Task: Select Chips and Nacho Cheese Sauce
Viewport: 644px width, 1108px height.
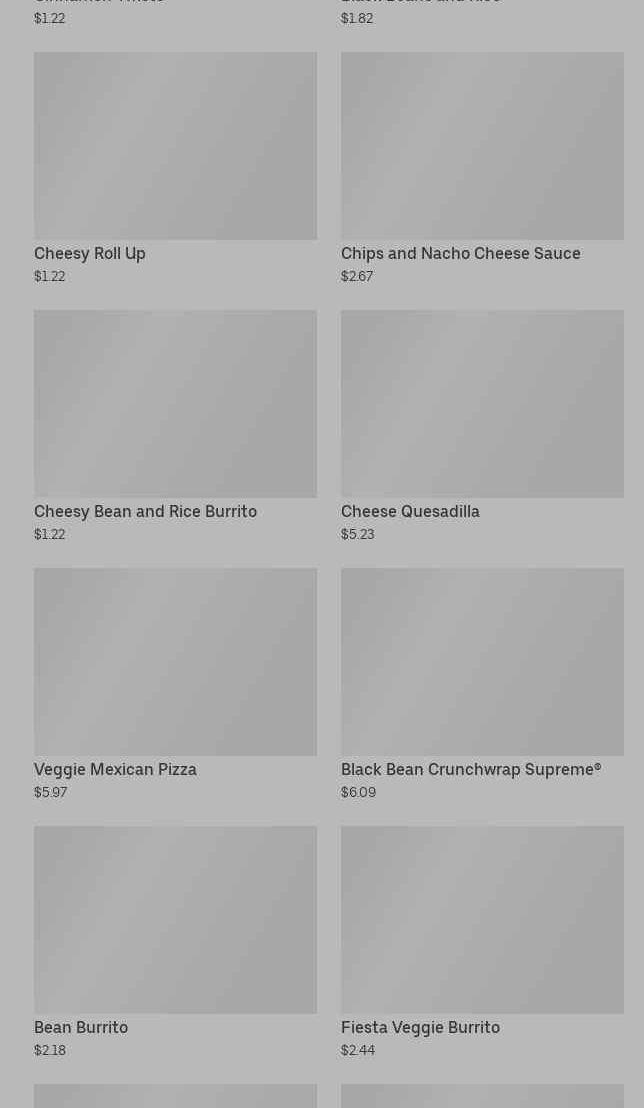Action: [x=482, y=146]
